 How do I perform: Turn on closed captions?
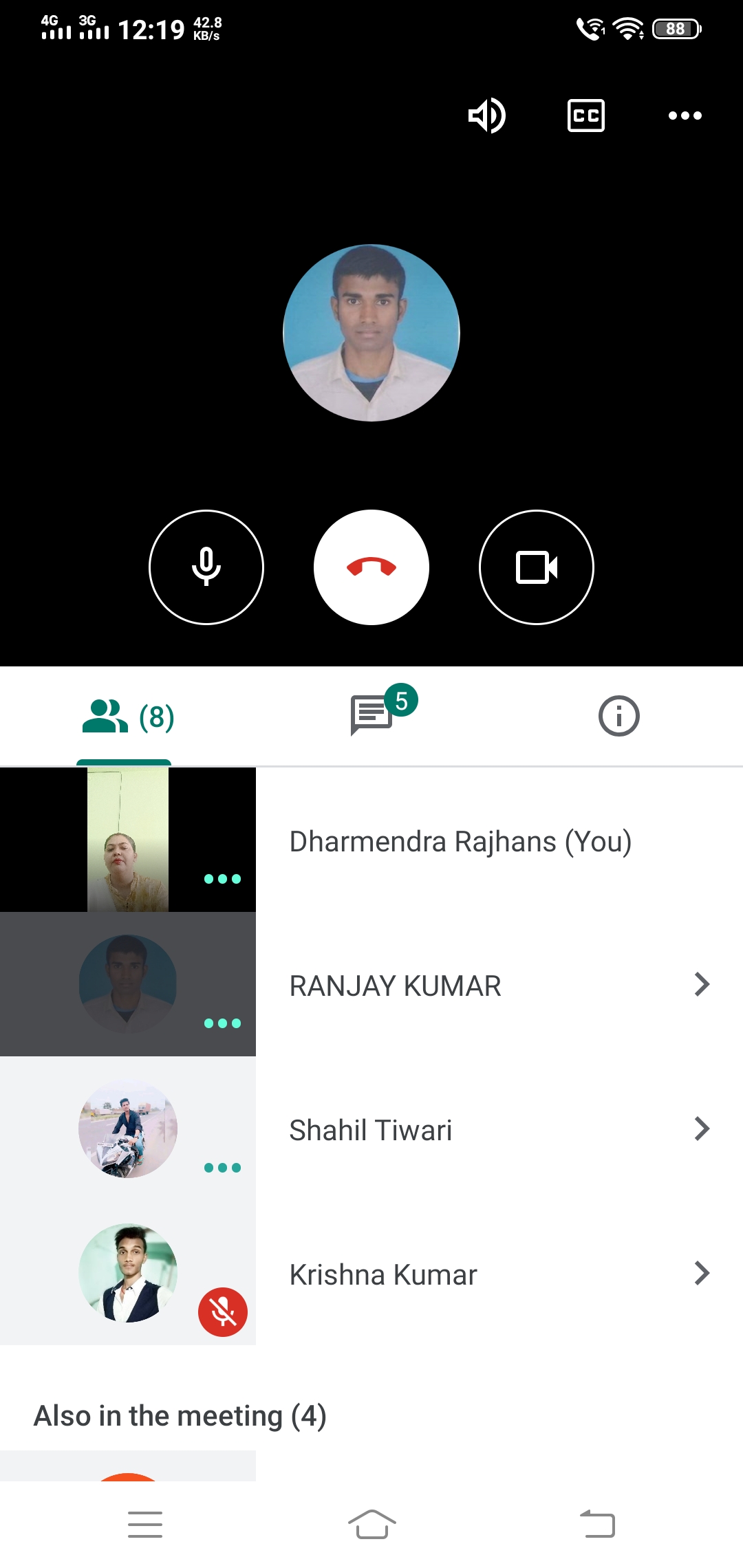point(585,116)
